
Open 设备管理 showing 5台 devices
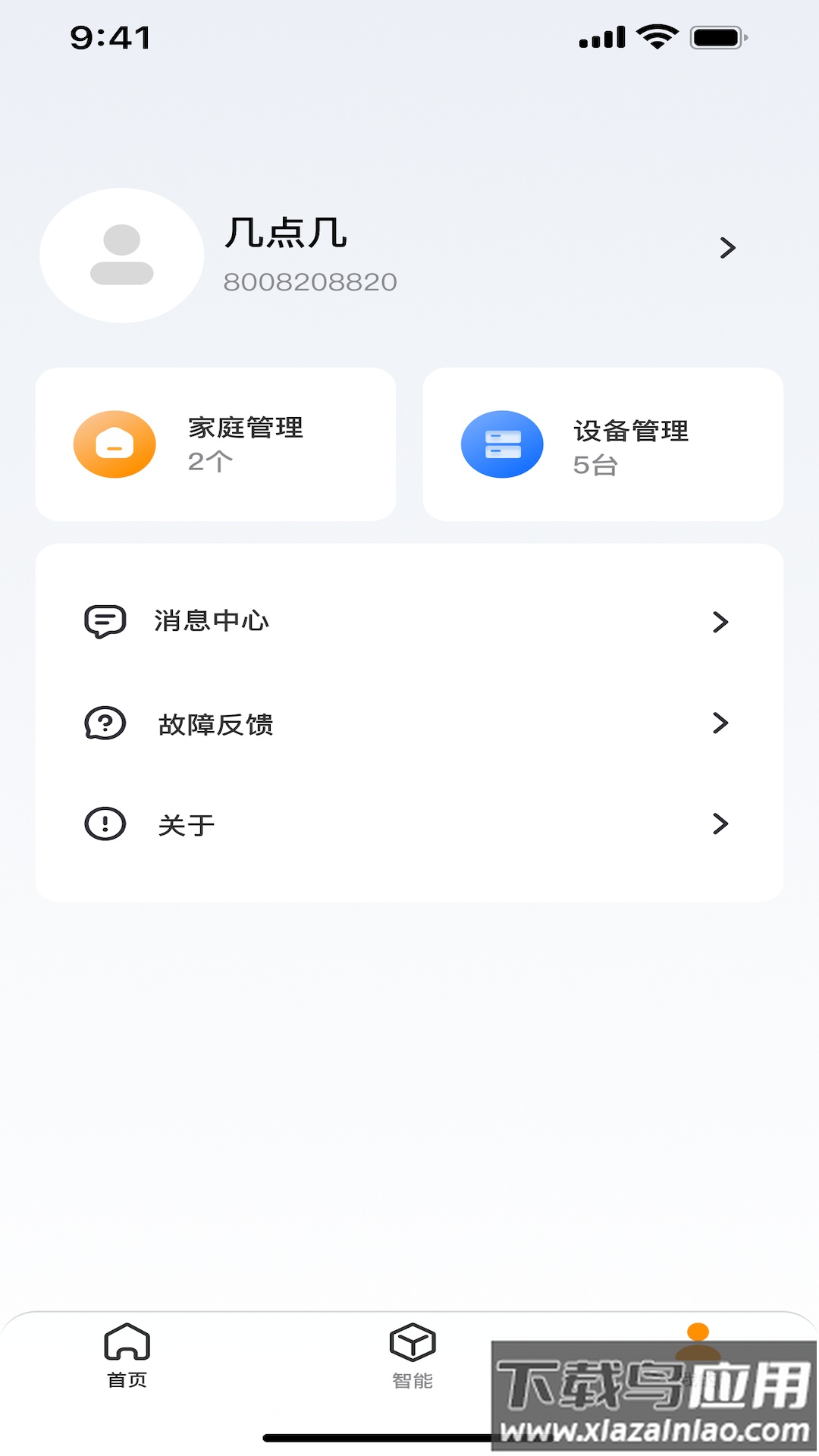click(x=603, y=444)
